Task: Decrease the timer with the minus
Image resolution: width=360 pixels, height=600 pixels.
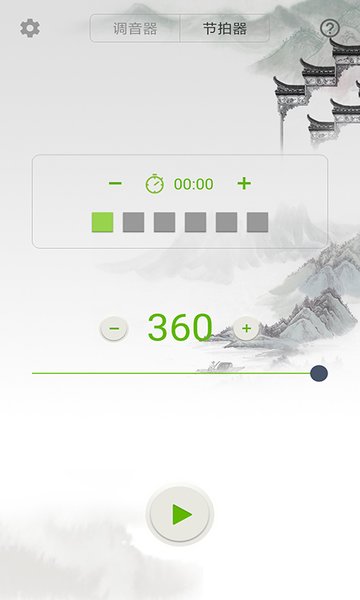Action: [115, 184]
